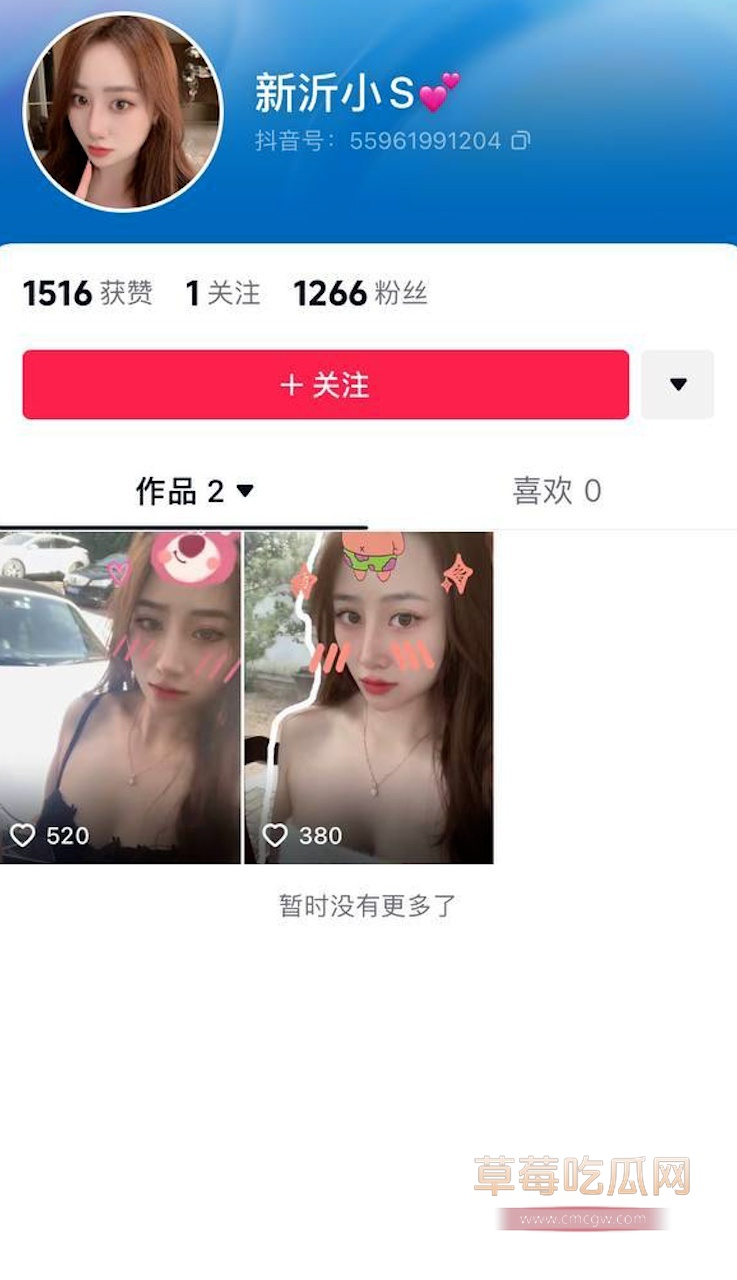This screenshot has width=737, height=1280.
Task: Copy the 抖音号 with the copy icon
Action: click(x=520, y=141)
